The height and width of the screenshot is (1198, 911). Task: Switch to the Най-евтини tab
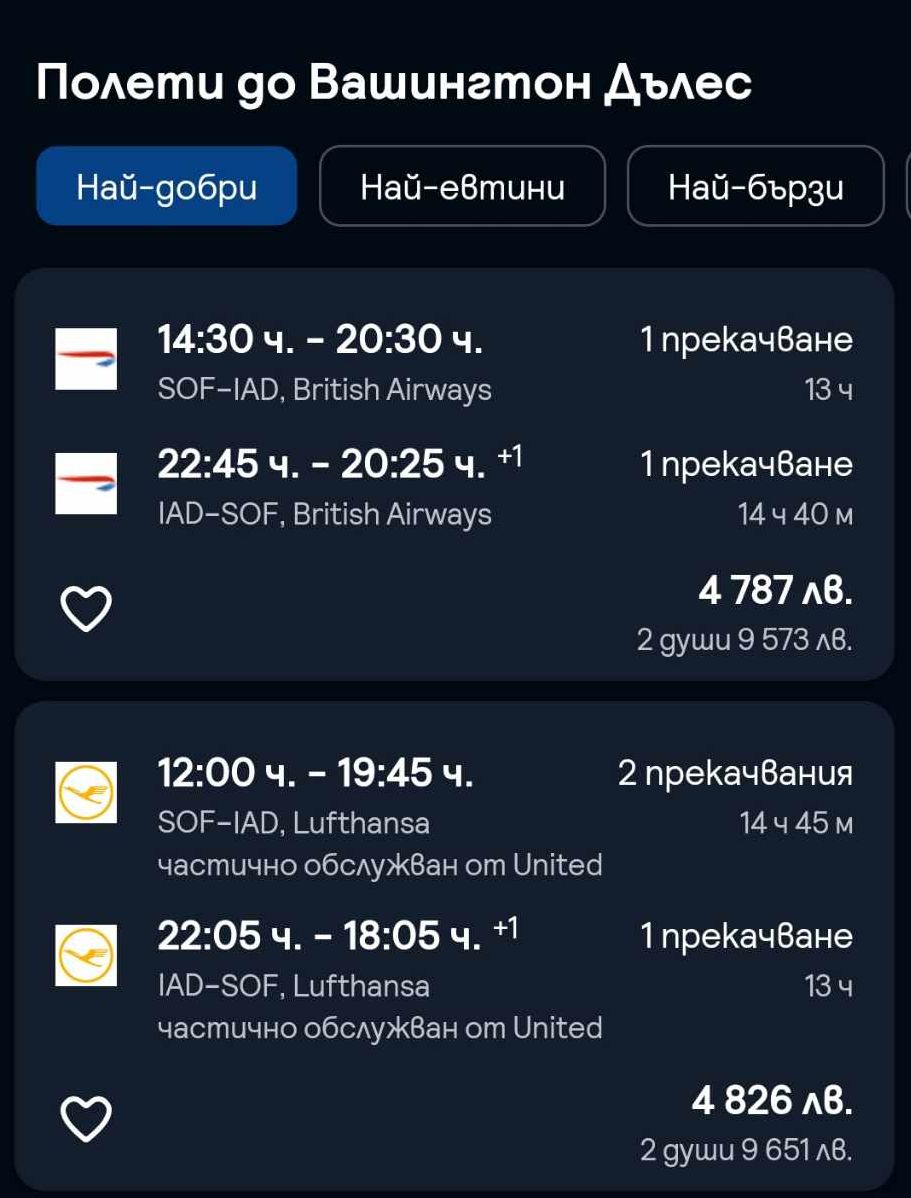click(462, 187)
